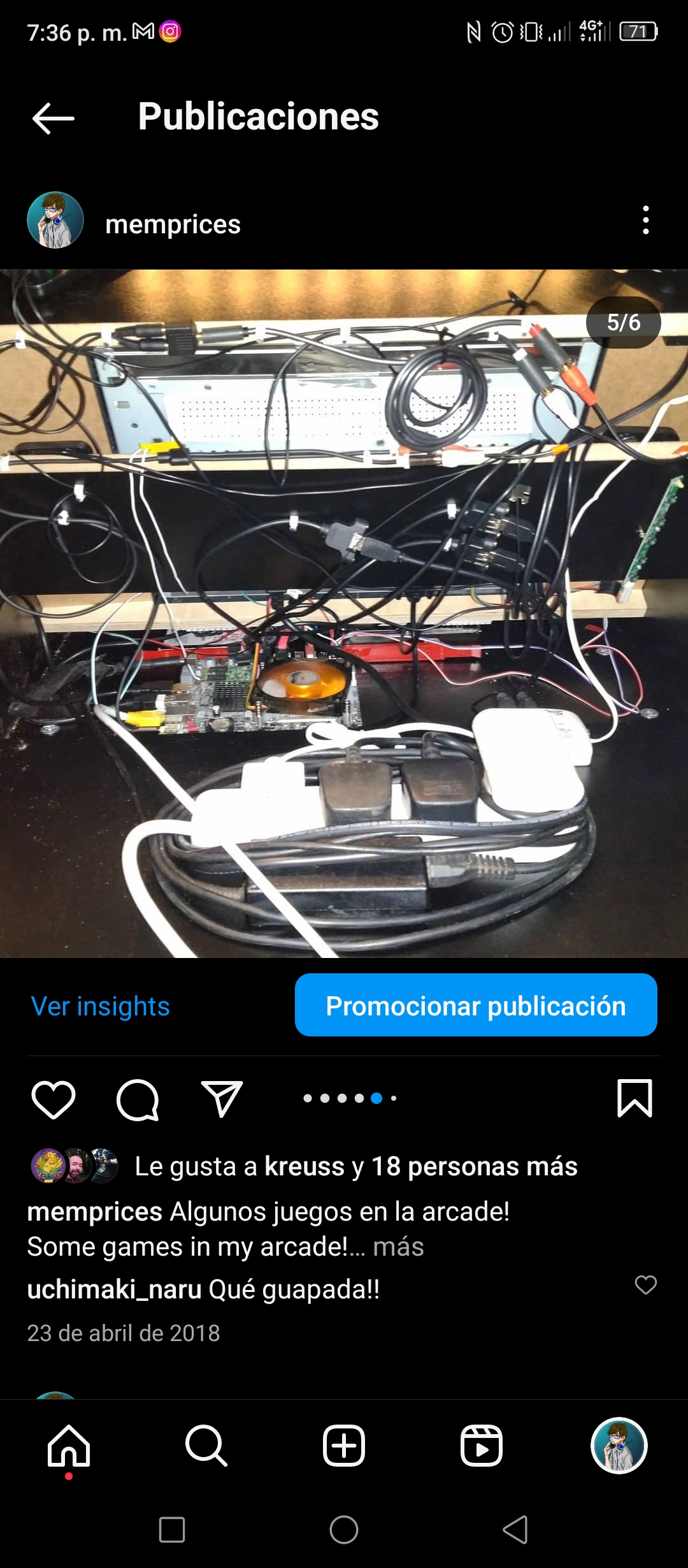The width and height of the screenshot is (688, 1568).
Task: Tap the system back triangle button
Action: click(x=515, y=1529)
